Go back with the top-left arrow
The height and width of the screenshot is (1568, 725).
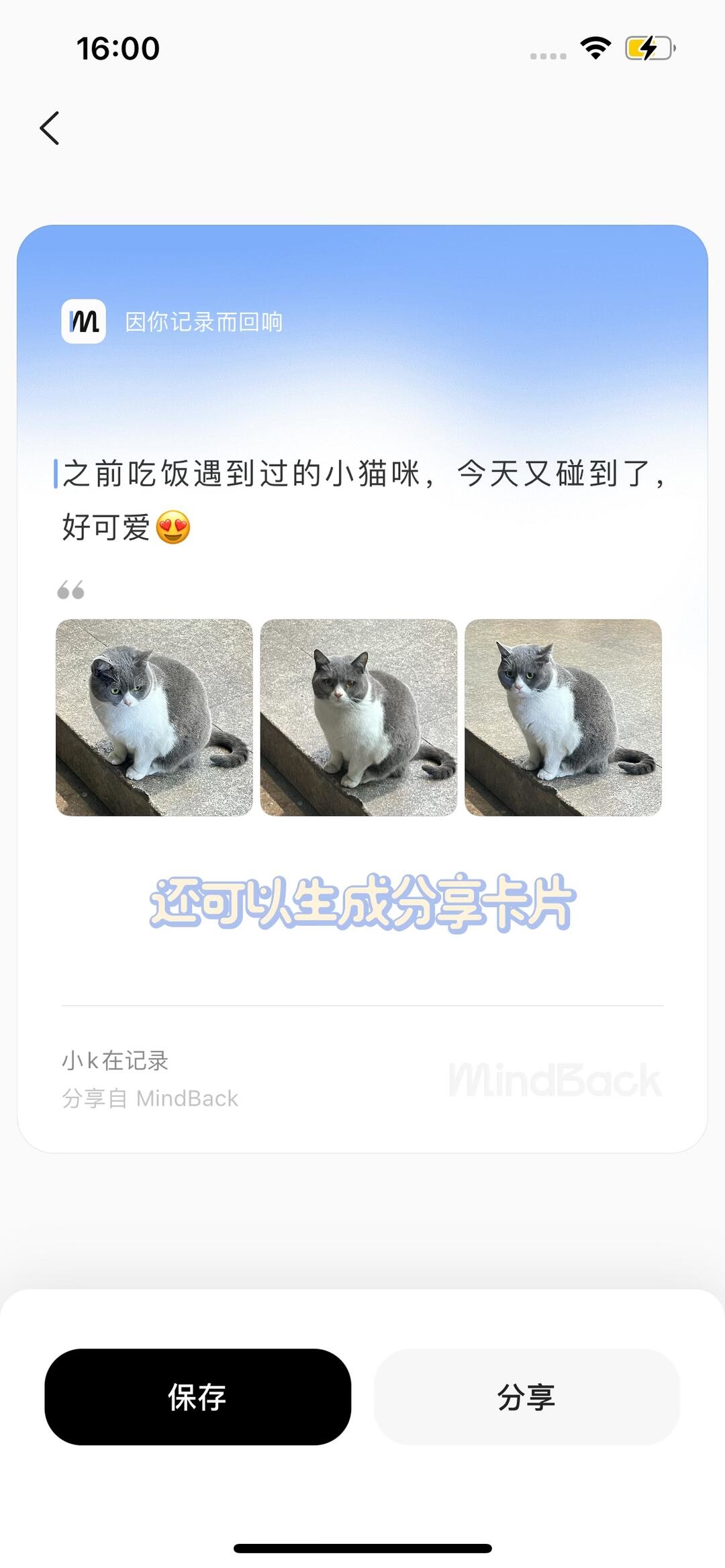click(50, 128)
